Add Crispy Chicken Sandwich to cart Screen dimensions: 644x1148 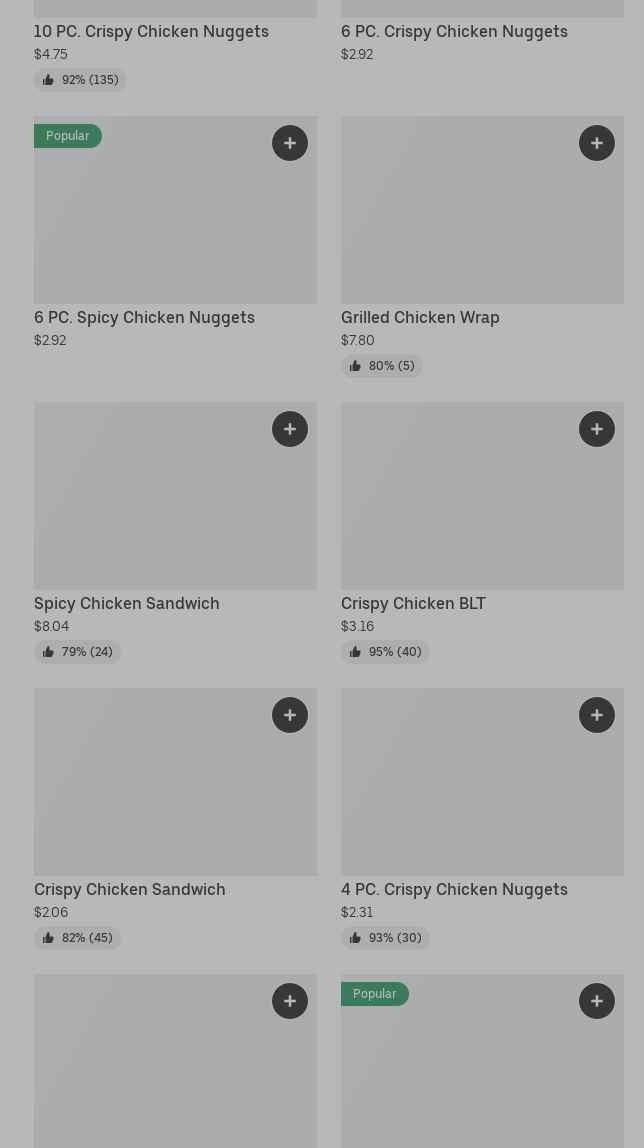pyautogui.click(x=290, y=715)
